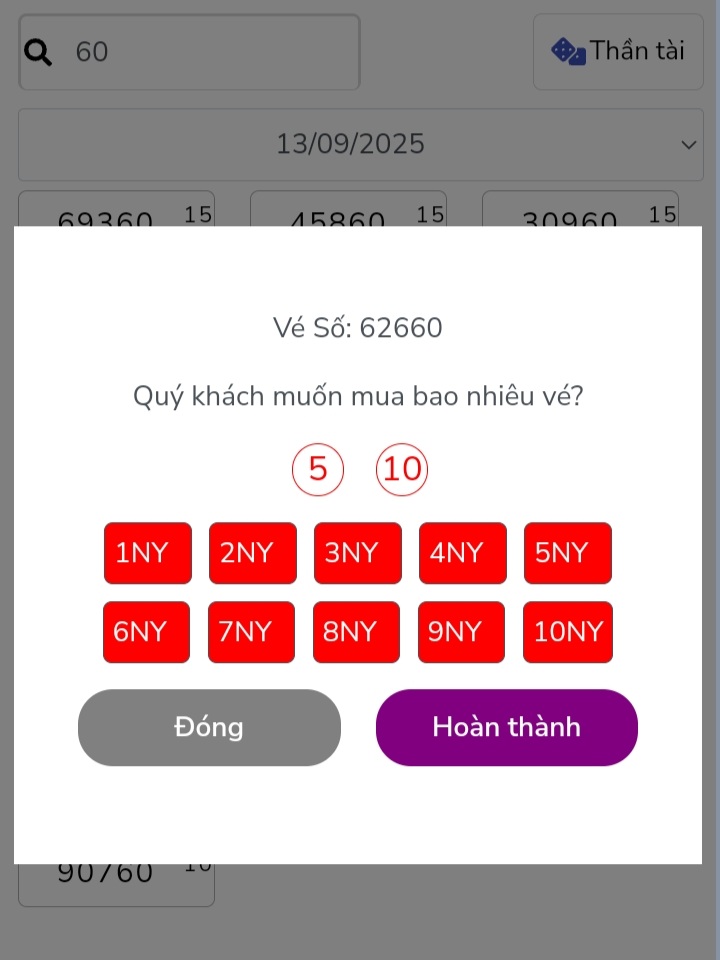This screenshot has height=960, width=720.
Task: Choose the 7NY button
Action: pyautogui.click(x=251, y=632)
